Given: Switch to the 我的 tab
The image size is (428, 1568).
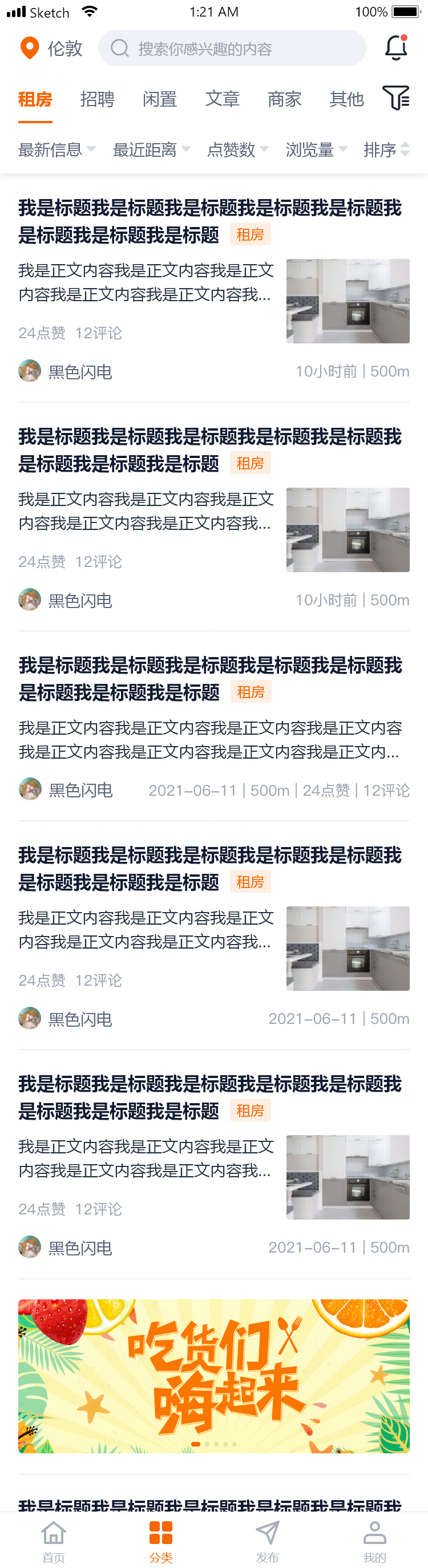Looking at the screenshot, I should (x=374, y=1540).
